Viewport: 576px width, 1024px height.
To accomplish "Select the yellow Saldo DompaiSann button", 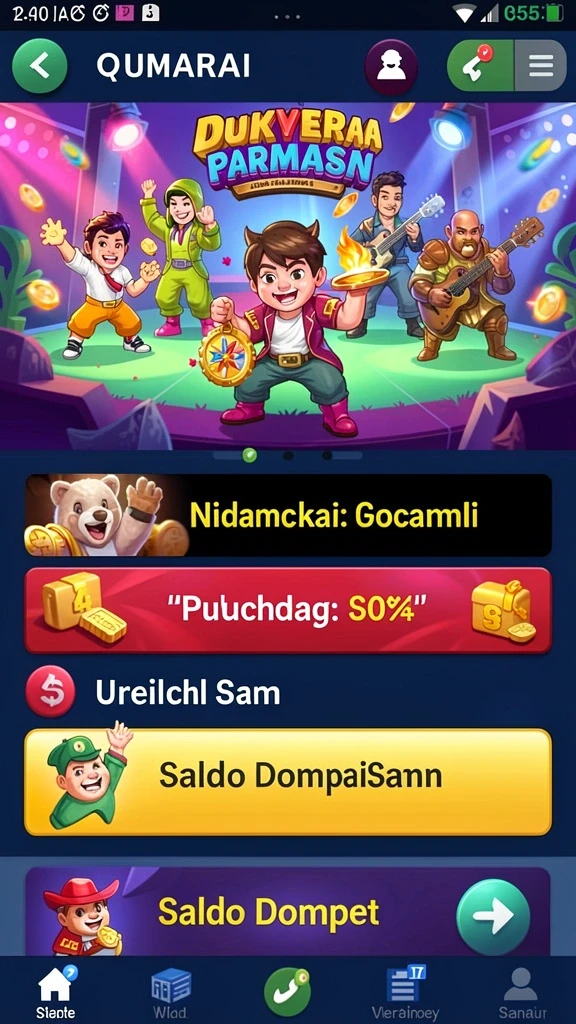I will coord(288,782).
